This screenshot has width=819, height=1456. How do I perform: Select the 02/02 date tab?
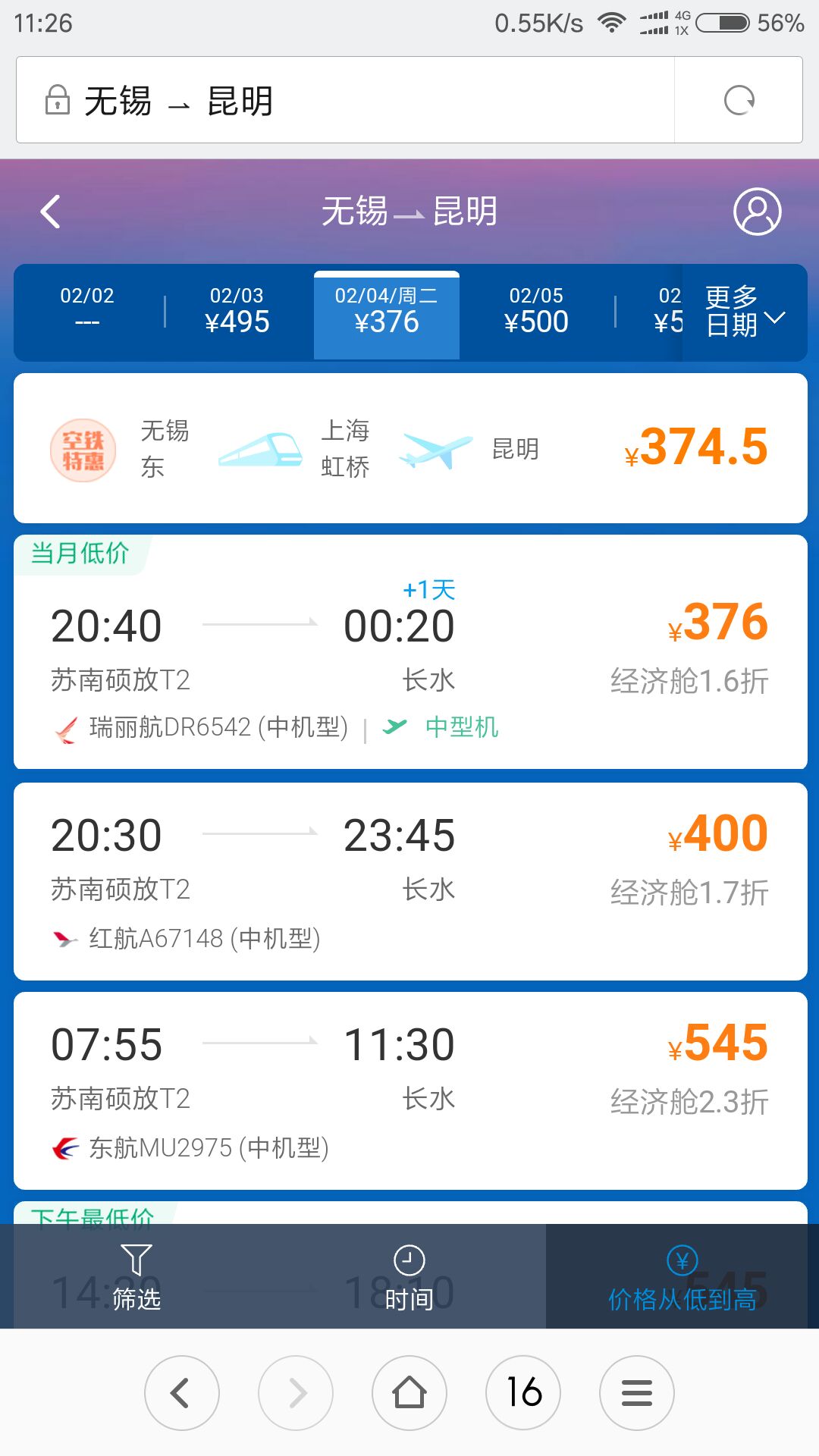coord(87,312)
